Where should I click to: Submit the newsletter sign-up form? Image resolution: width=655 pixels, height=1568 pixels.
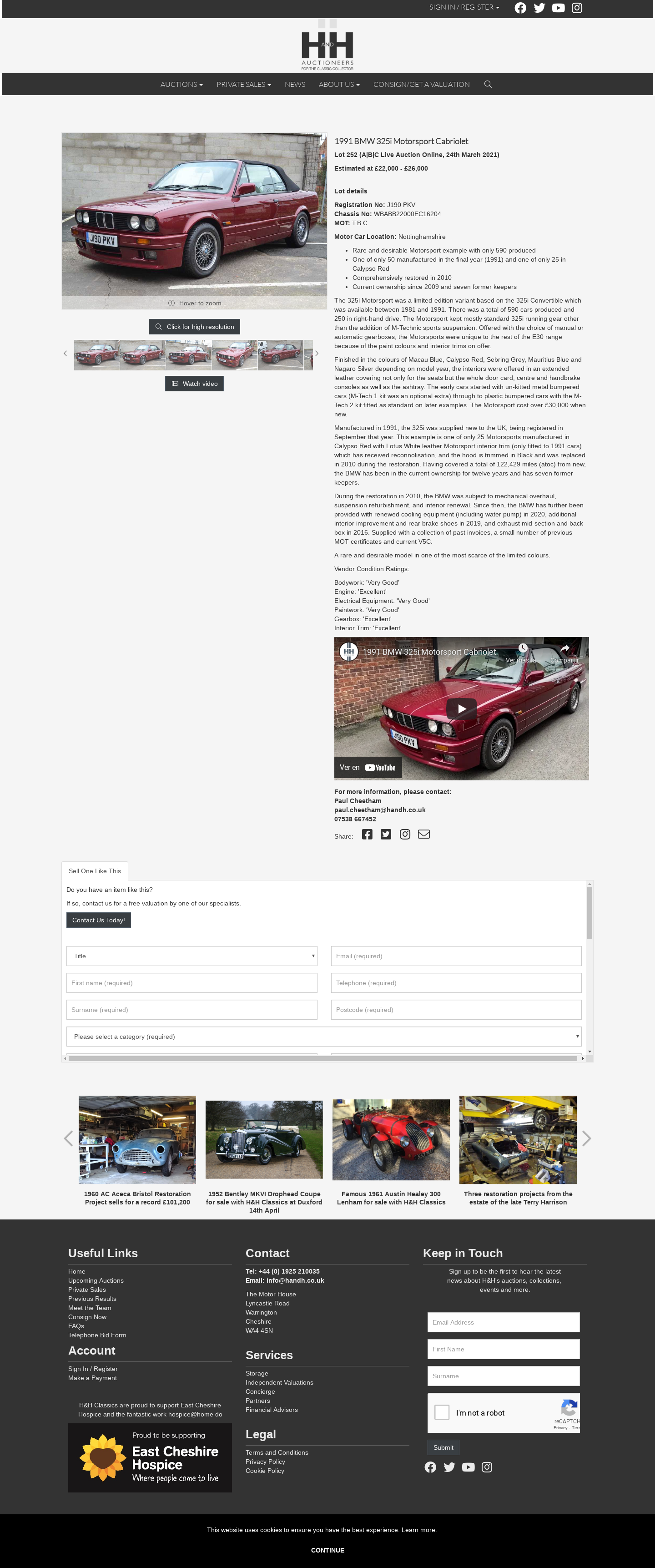click(443, 1447)
